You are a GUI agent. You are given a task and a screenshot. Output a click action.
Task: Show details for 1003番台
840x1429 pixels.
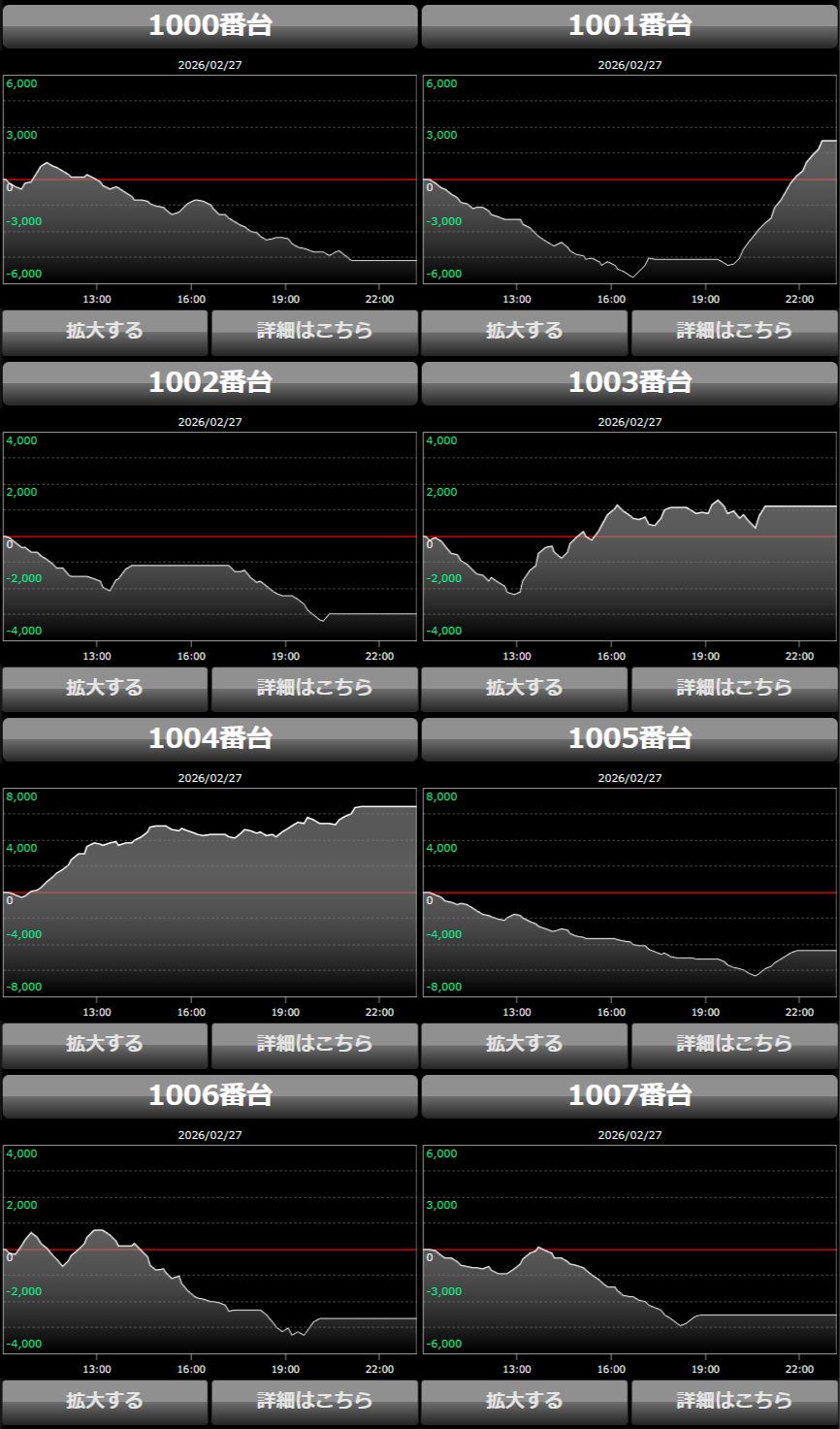734,689
